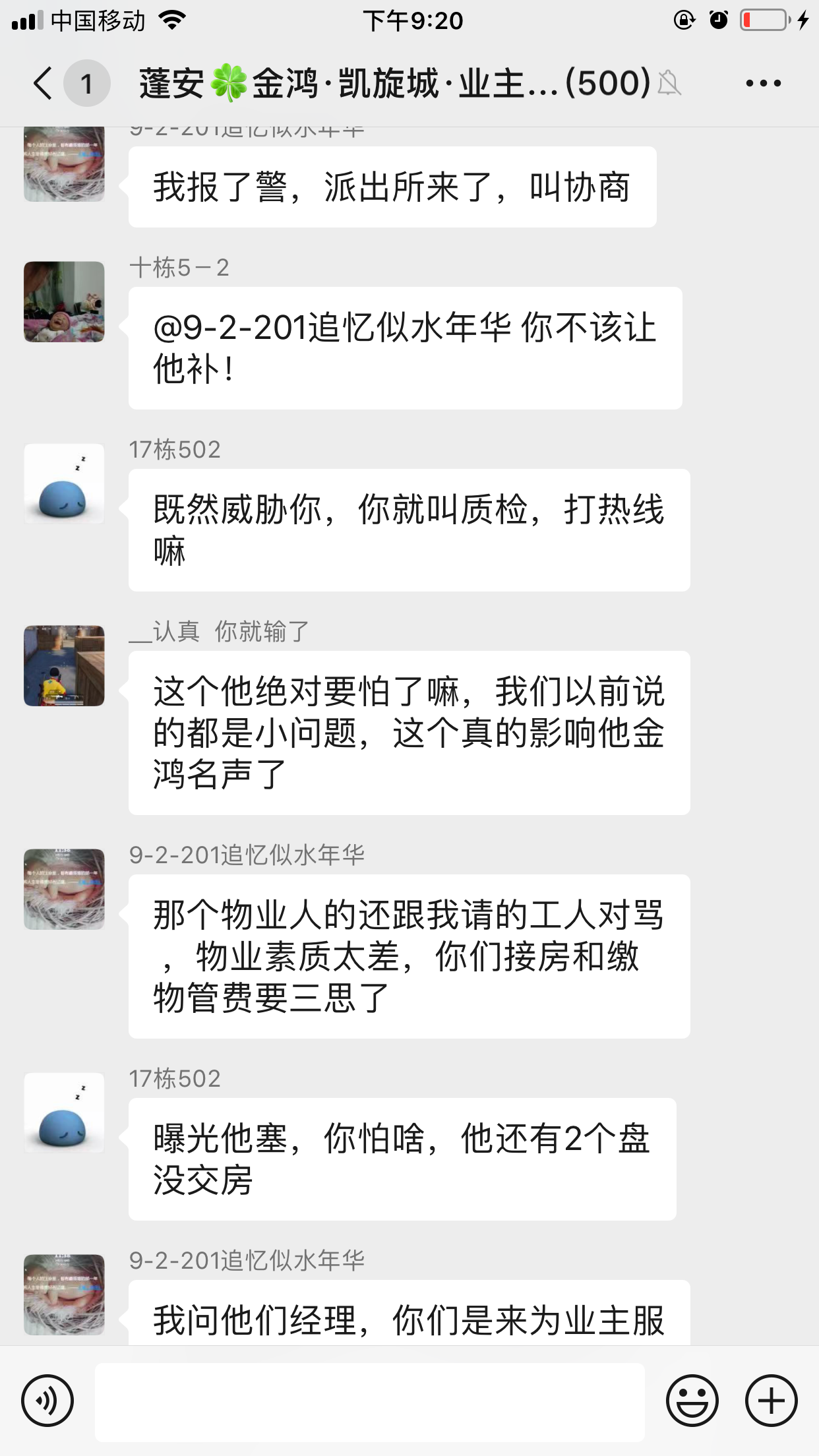The width and height of the screenshot is (819, 1456).
Task: Open avatar beside 那个物业人的 message
Action: coord(64,889)
